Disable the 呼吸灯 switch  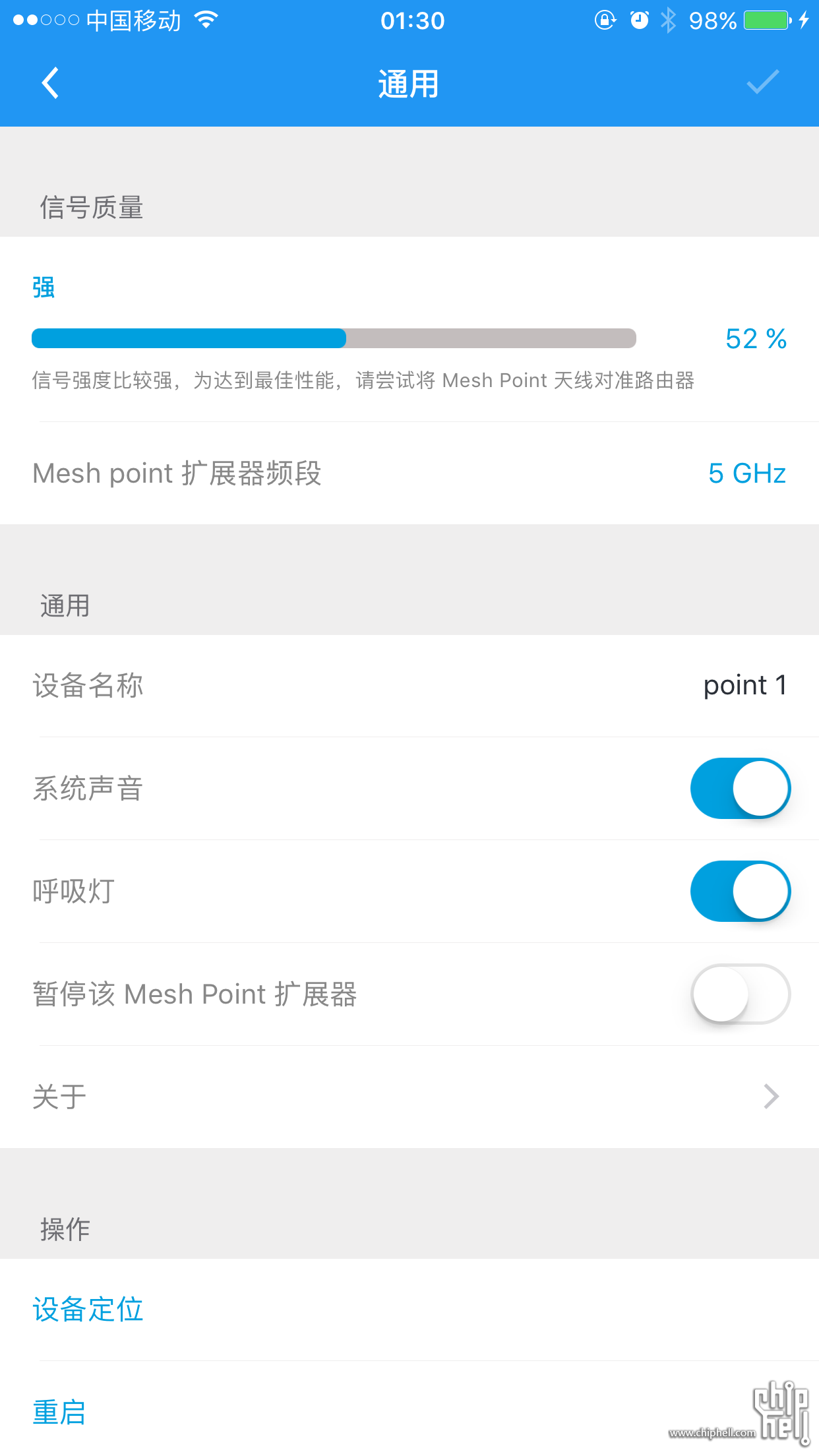741,891
